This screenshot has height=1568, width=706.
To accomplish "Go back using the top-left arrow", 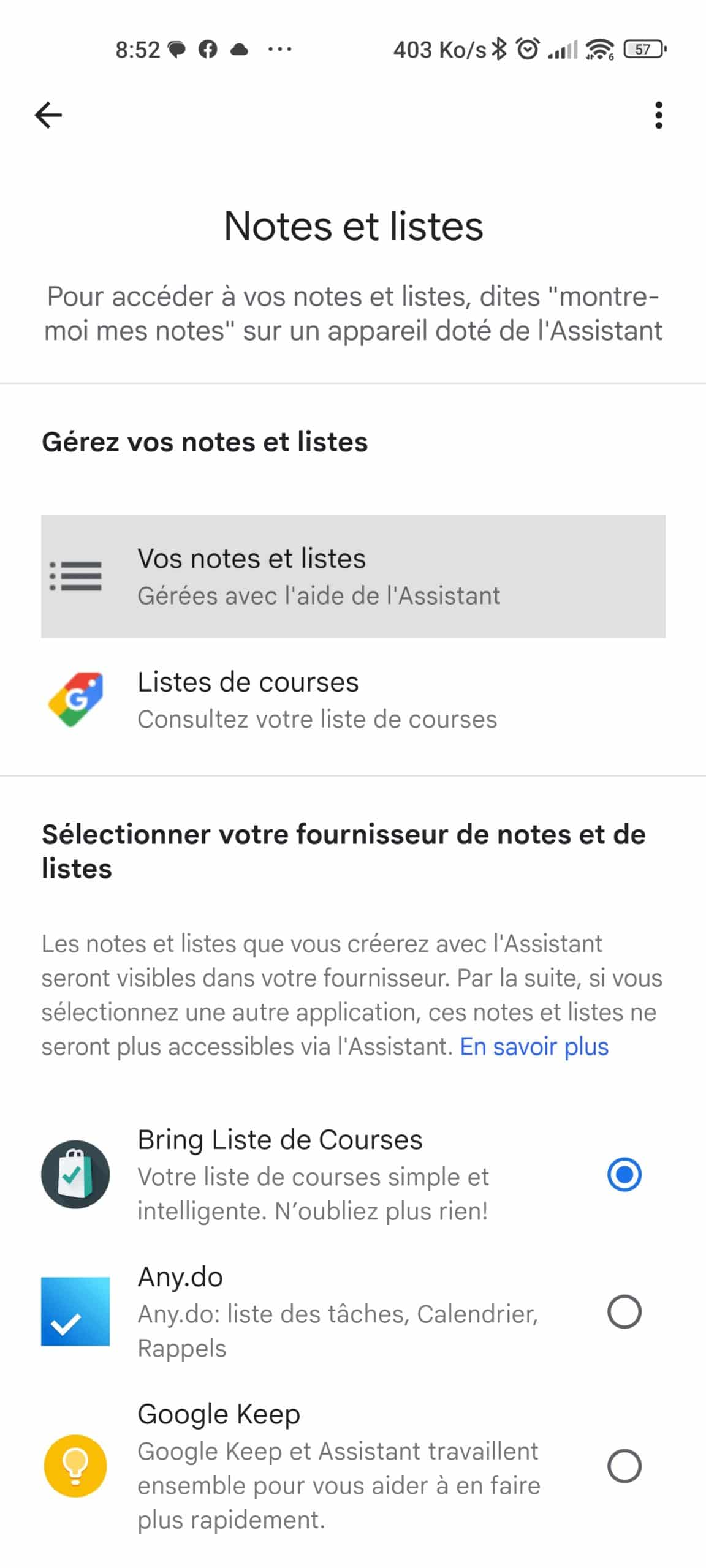I will click(48, 115).
